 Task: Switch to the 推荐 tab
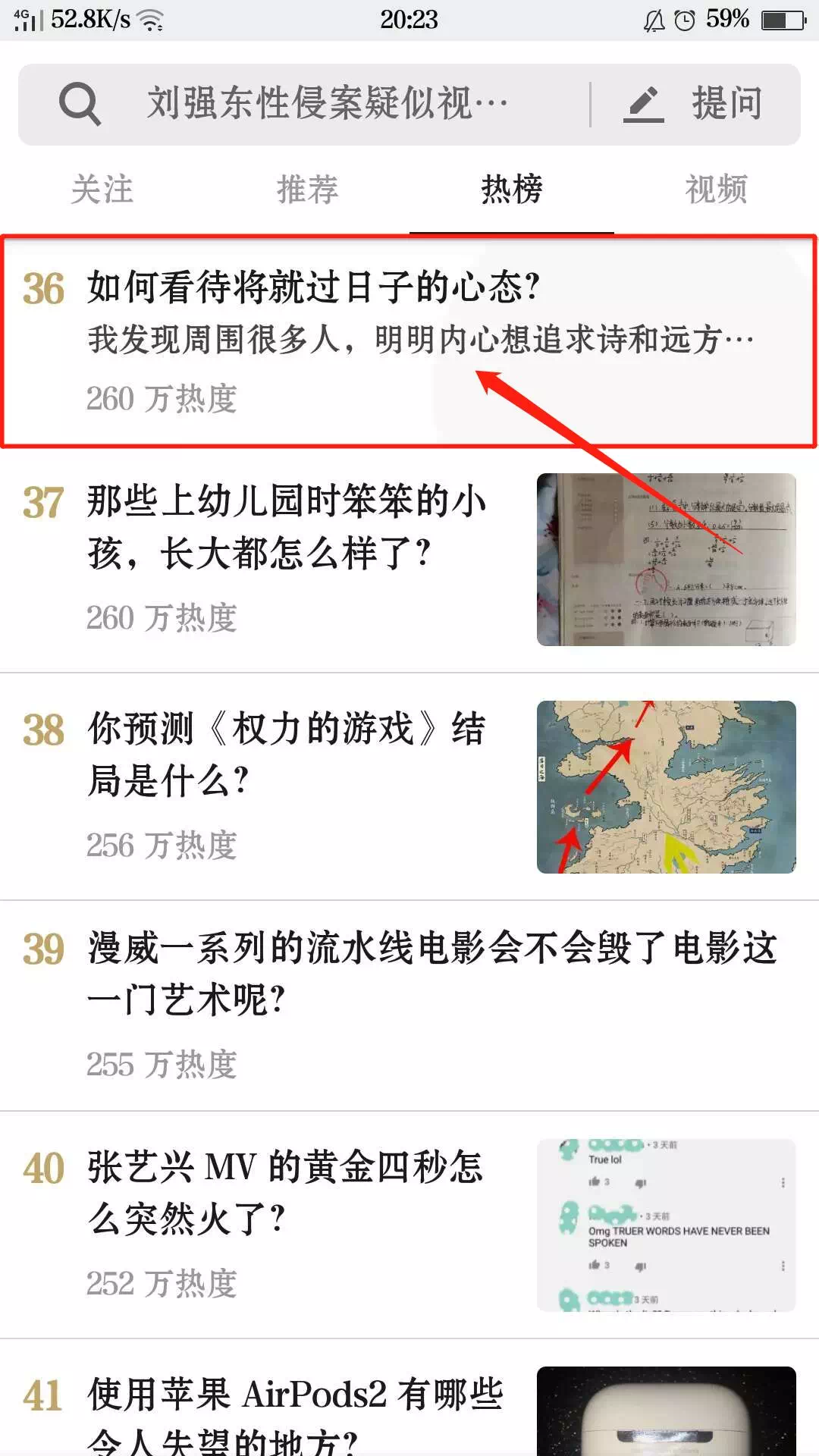tap(307, 190)
